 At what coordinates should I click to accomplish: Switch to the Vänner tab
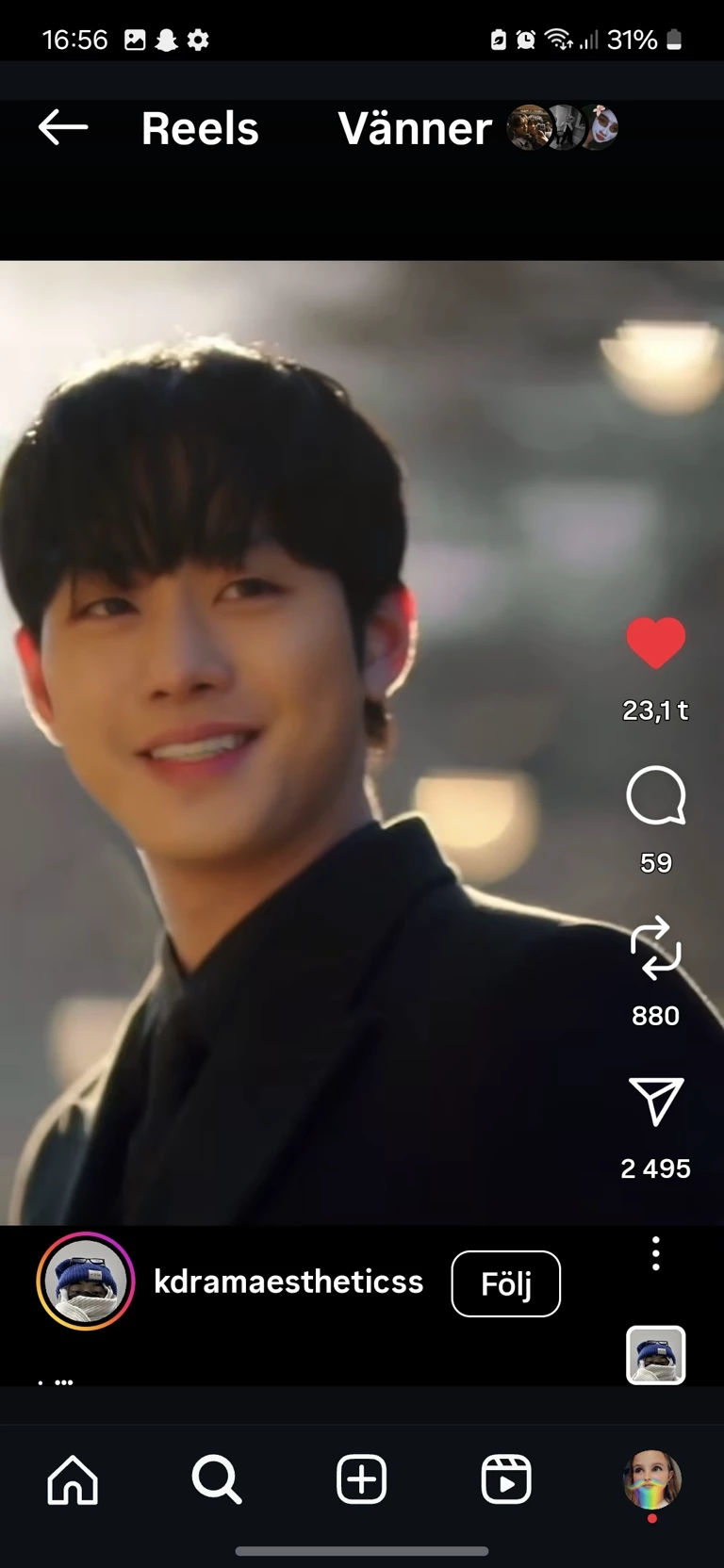(415, 128)
